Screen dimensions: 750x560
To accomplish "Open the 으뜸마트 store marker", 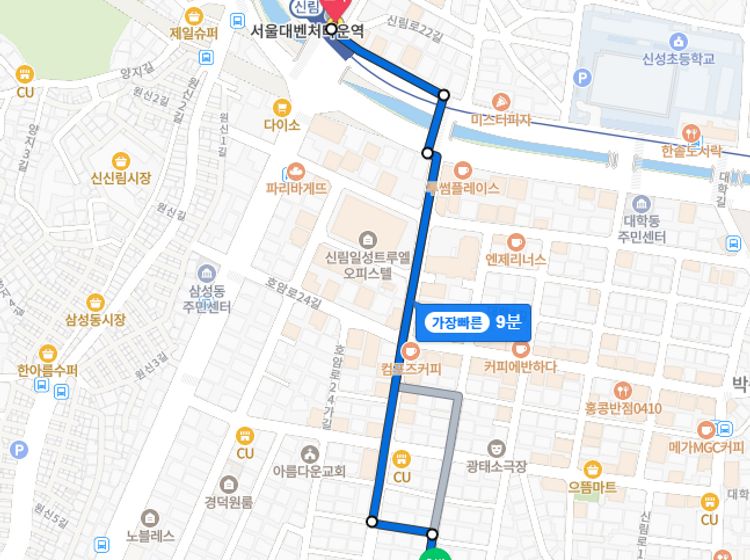I will pos(592,469).
